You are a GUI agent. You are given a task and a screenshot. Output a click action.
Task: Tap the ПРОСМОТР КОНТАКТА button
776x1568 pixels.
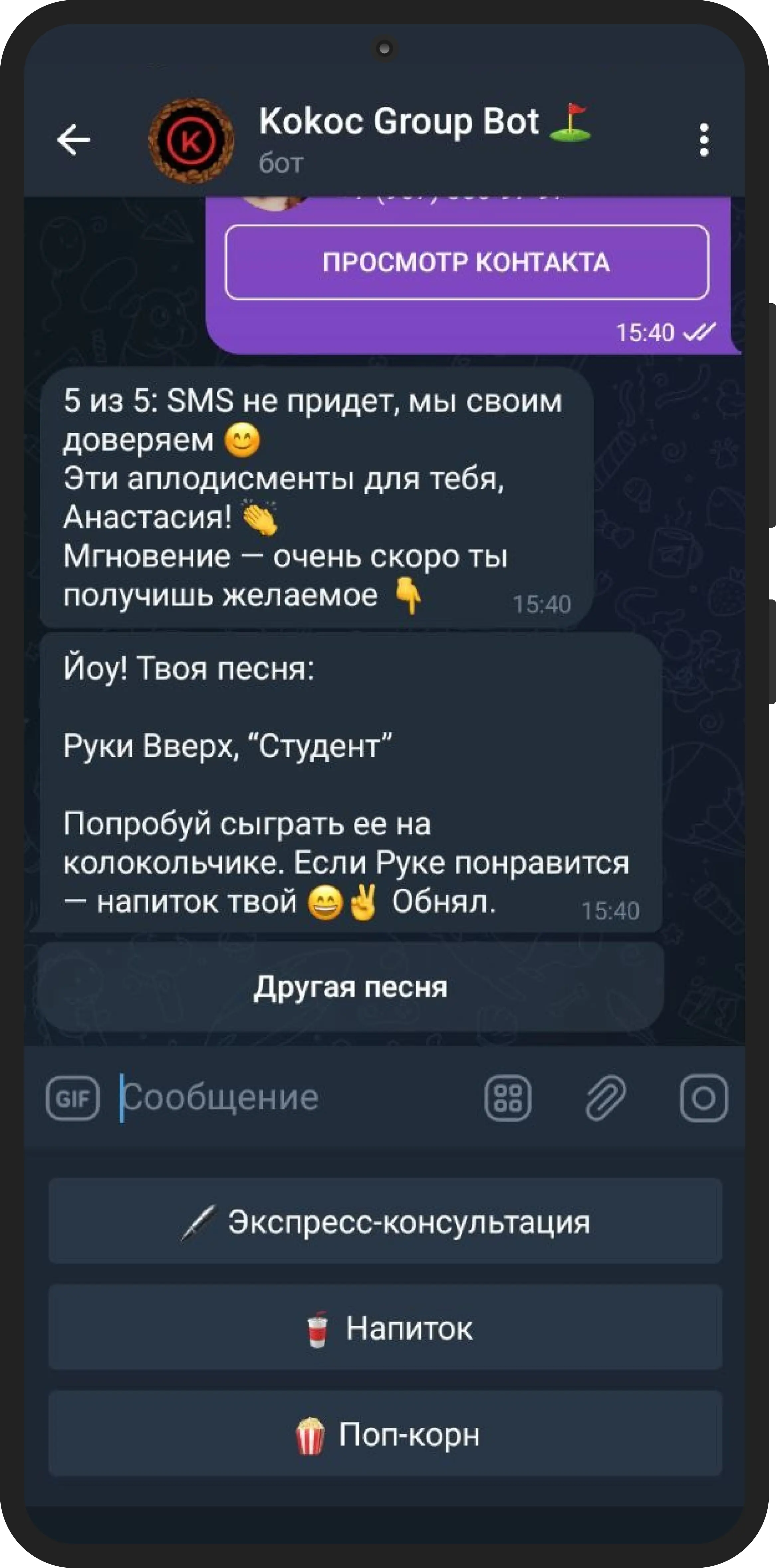466,262
